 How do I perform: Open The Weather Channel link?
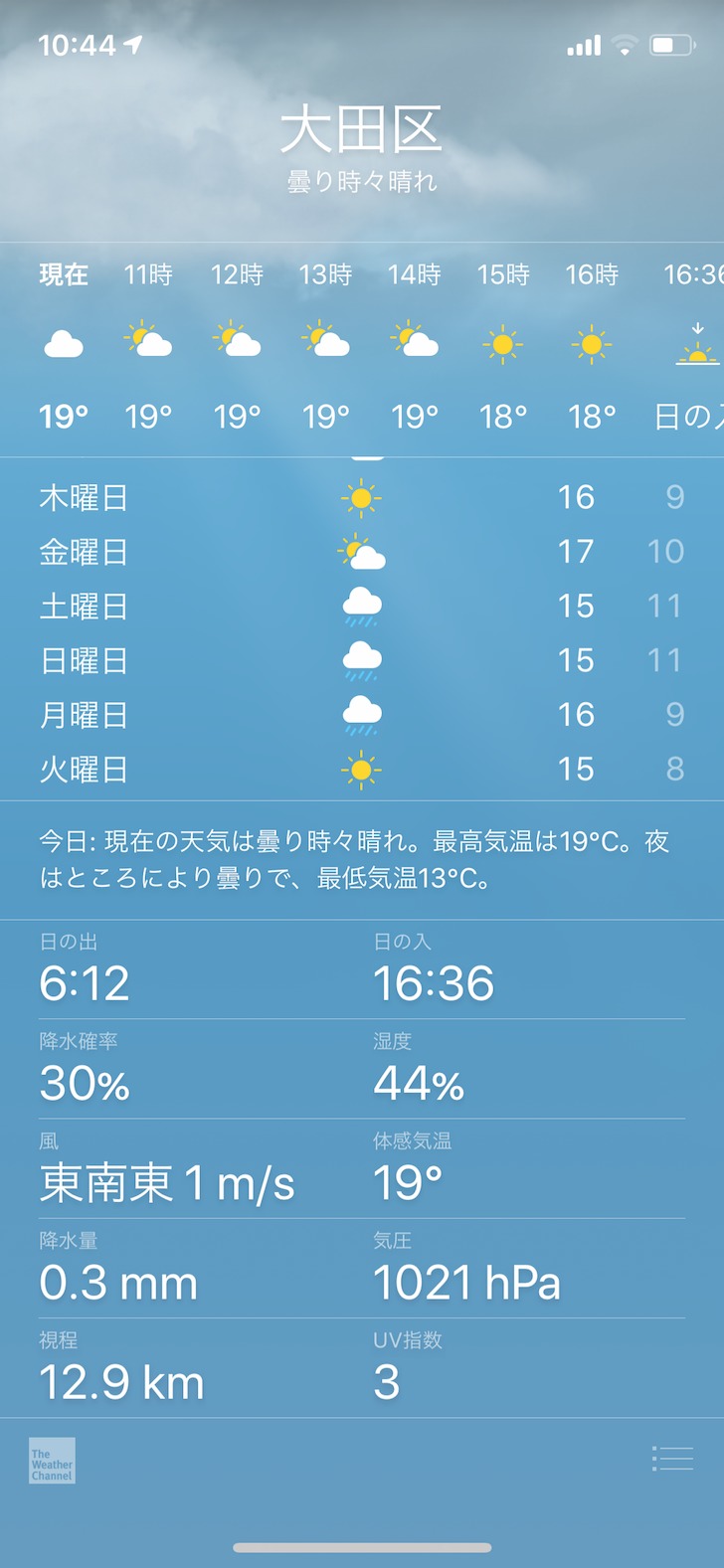pyautogui.click(x=52, y=1461)
